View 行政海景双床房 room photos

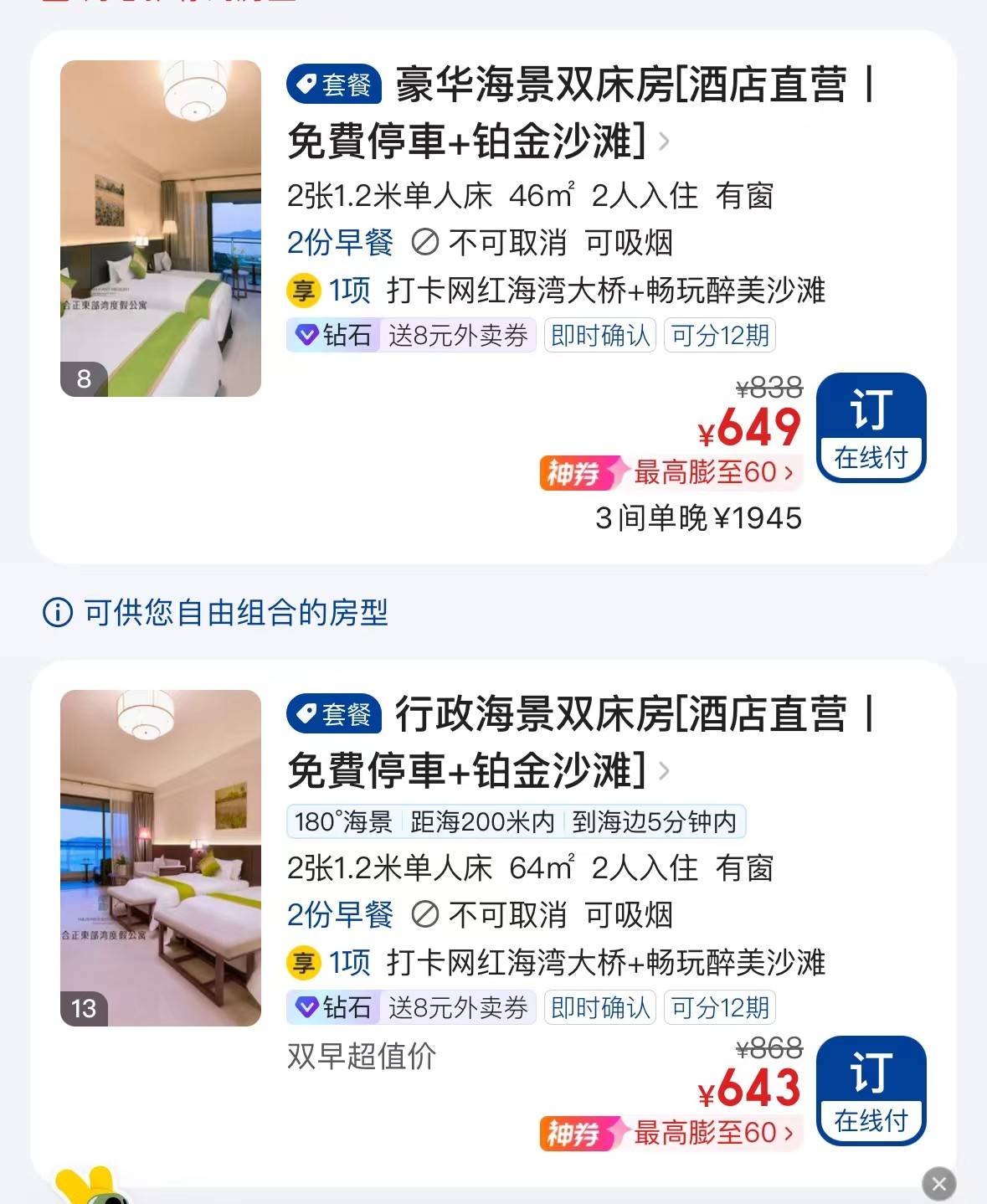[x=161, y=857]
